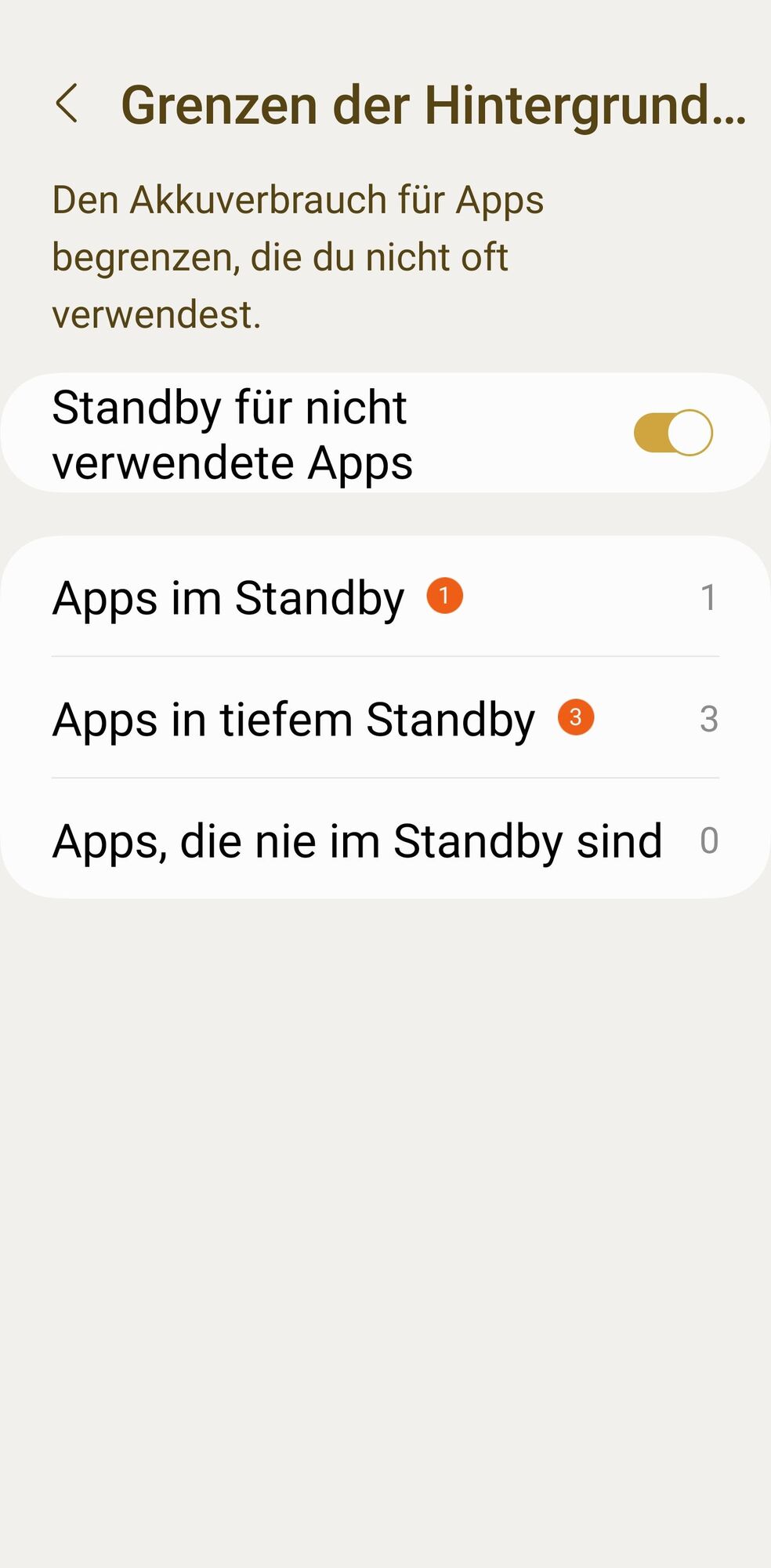Go back using the arrow icon

coord(67,103)
